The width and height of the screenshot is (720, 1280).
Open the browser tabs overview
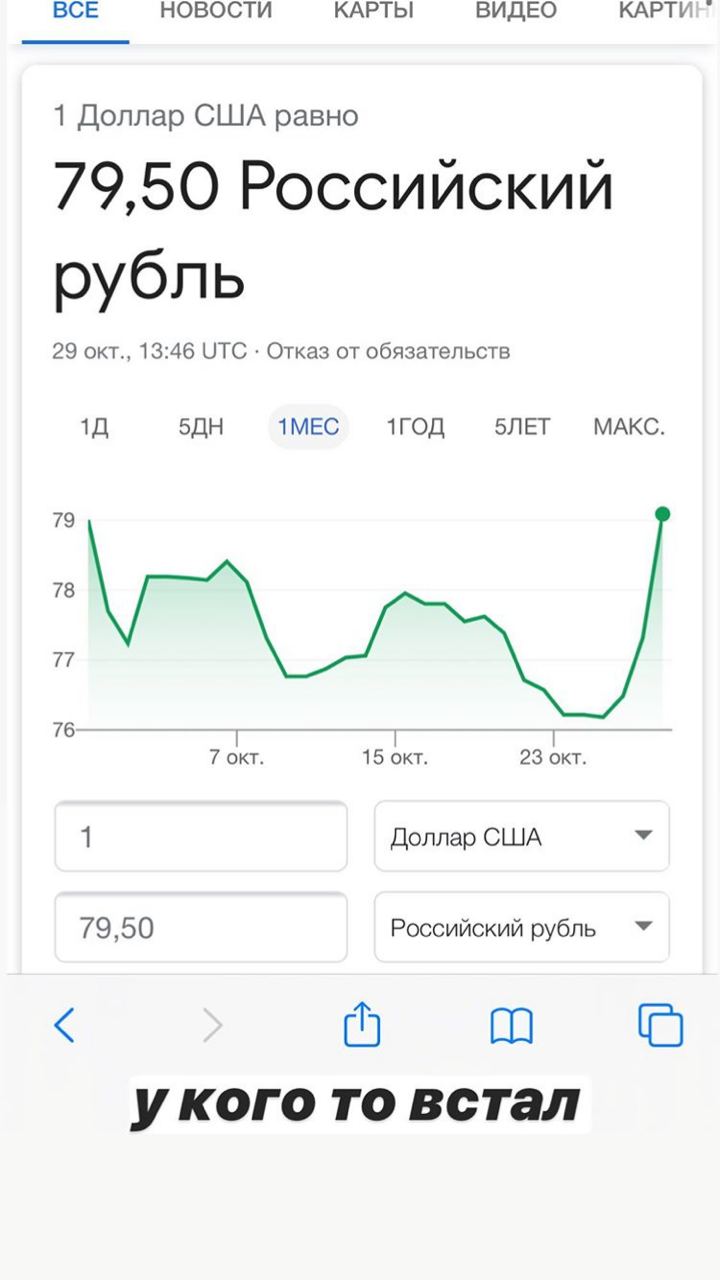[x=660, y=1025]
